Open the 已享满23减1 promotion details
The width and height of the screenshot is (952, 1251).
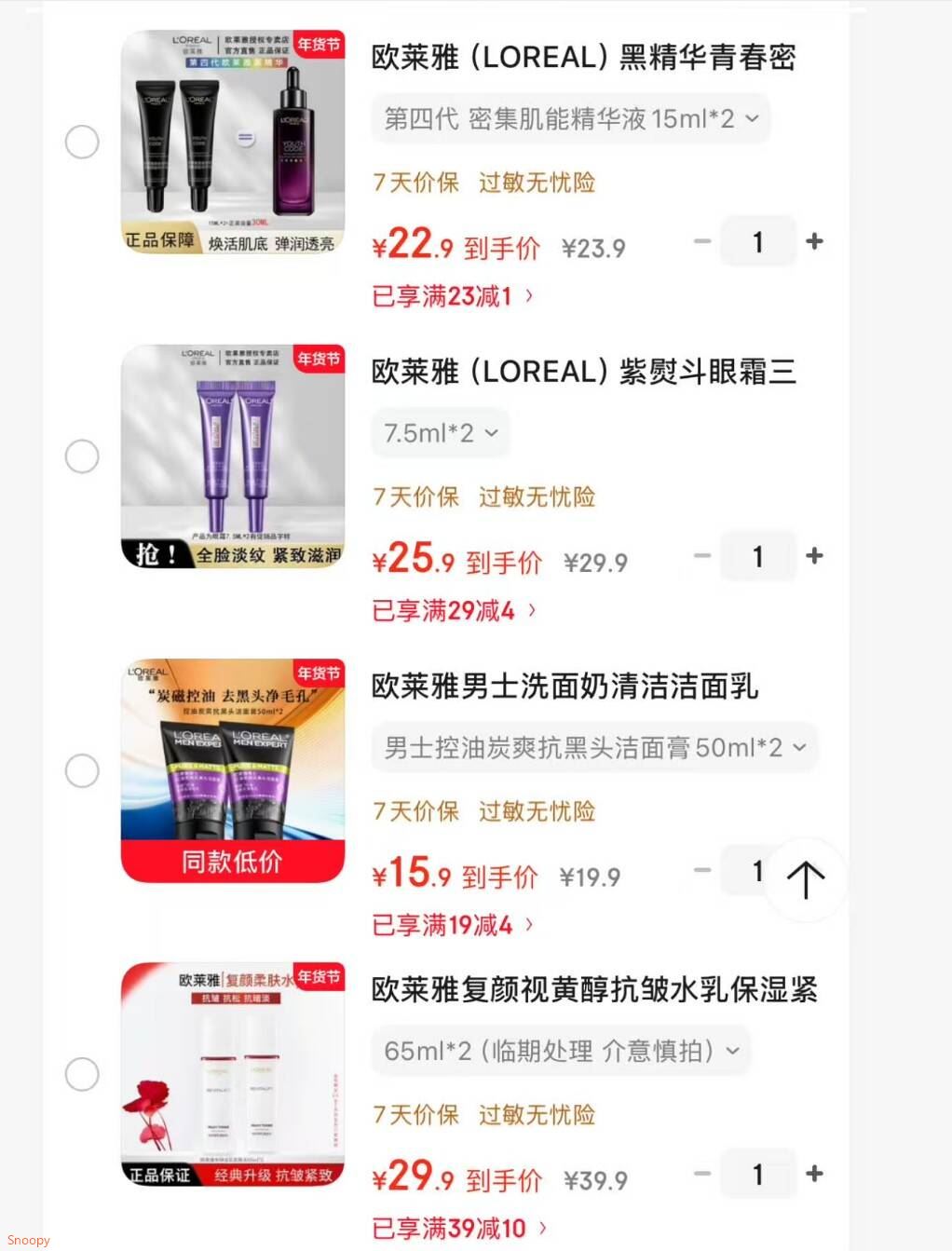(451, 295)
